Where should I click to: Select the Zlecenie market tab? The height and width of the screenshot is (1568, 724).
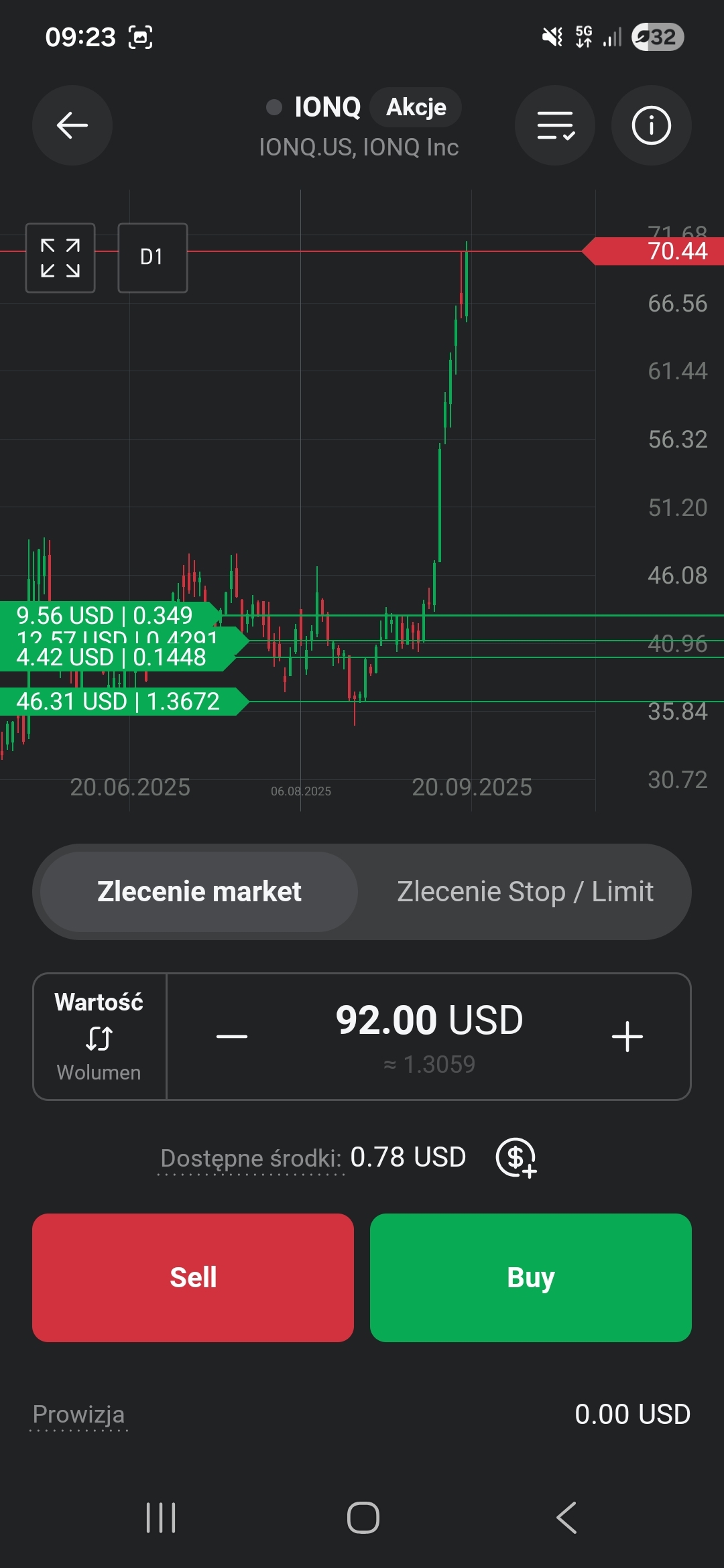coord(199,892)
